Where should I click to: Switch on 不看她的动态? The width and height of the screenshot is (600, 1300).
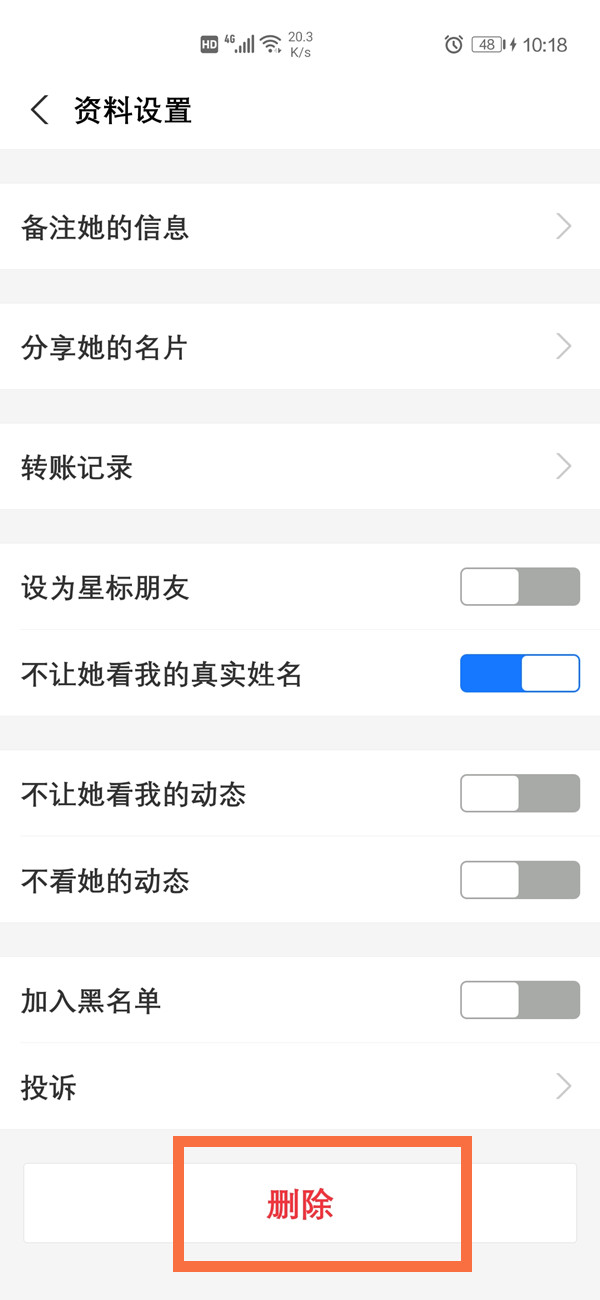519,880
